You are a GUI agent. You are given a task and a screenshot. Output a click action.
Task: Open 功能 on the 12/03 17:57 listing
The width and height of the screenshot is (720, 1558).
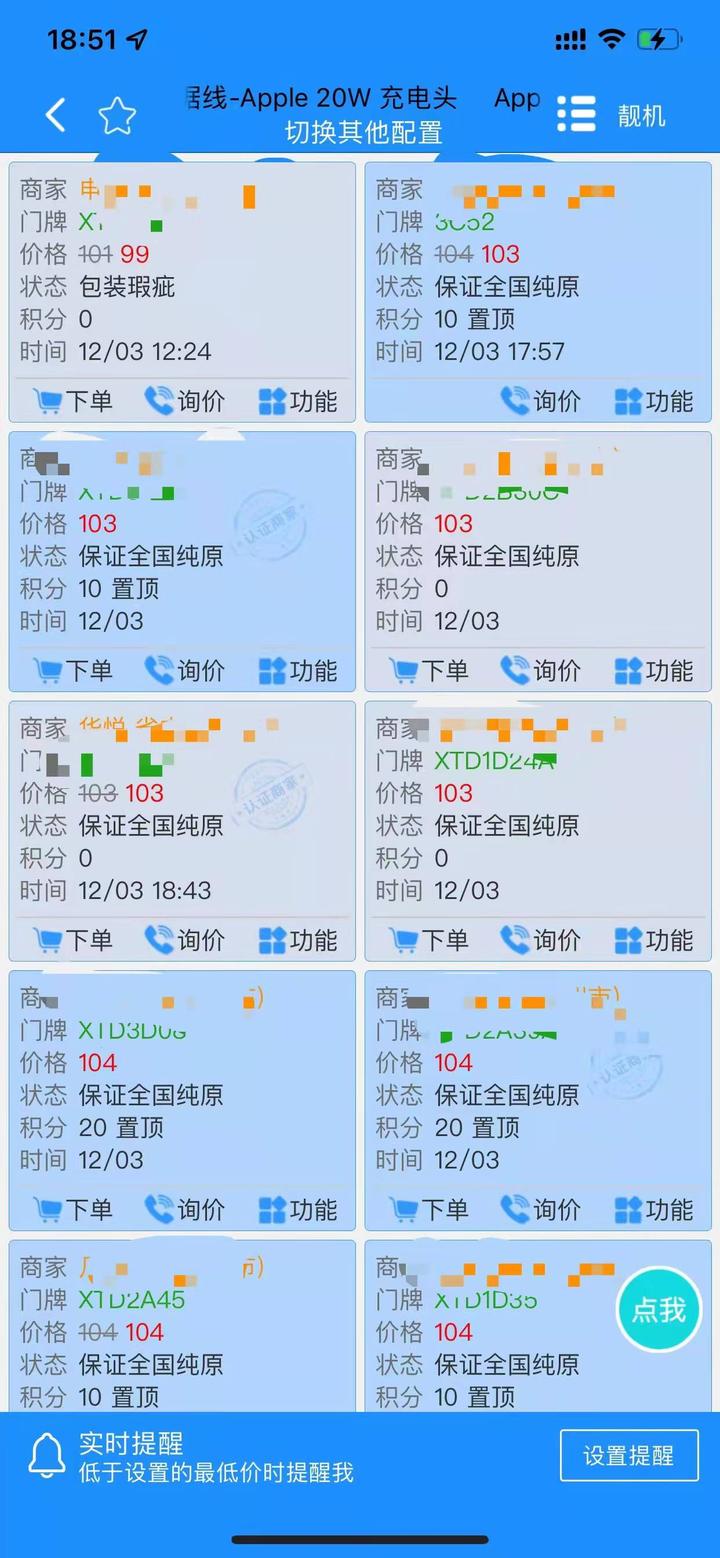654,401
